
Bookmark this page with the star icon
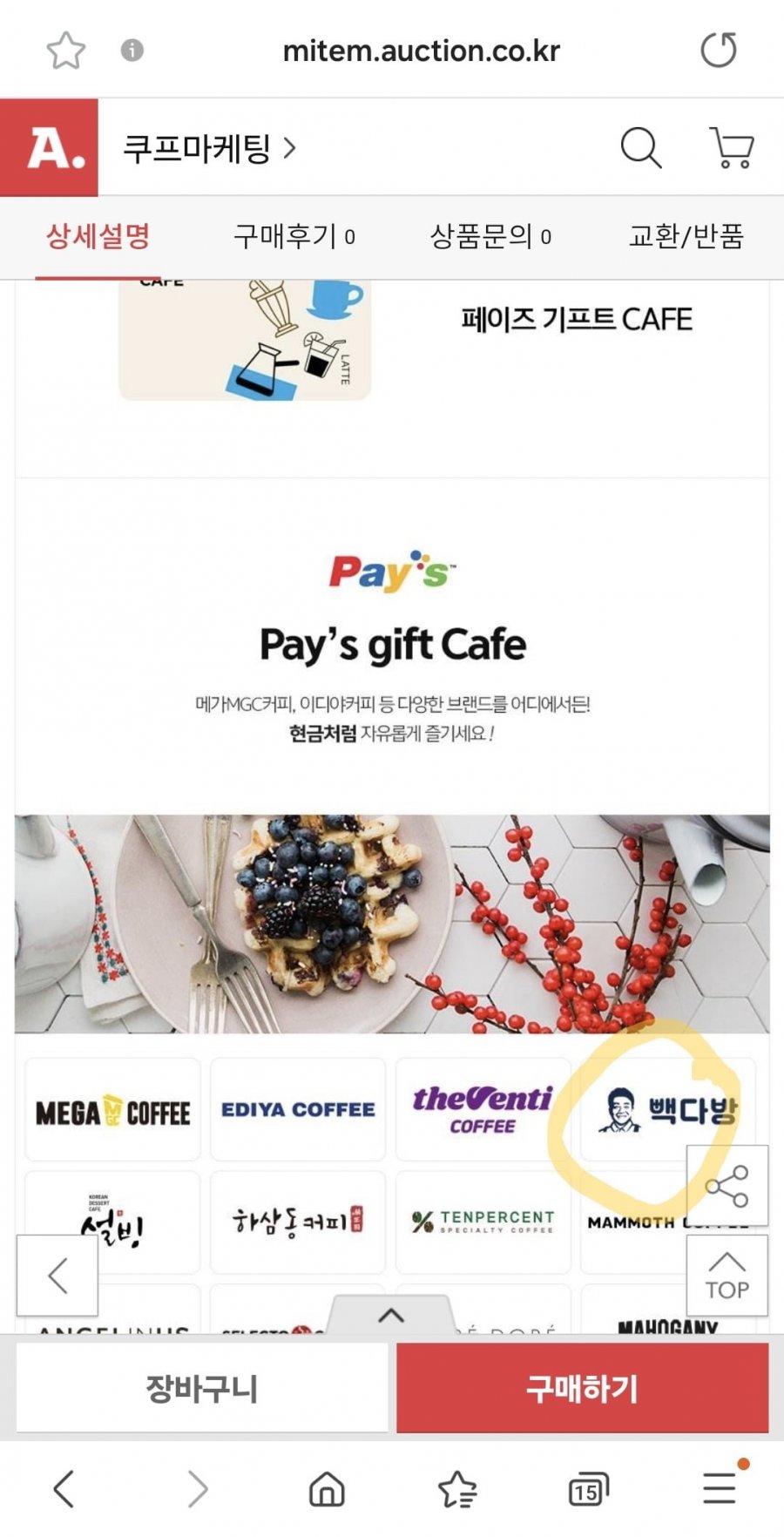point(66,51)
